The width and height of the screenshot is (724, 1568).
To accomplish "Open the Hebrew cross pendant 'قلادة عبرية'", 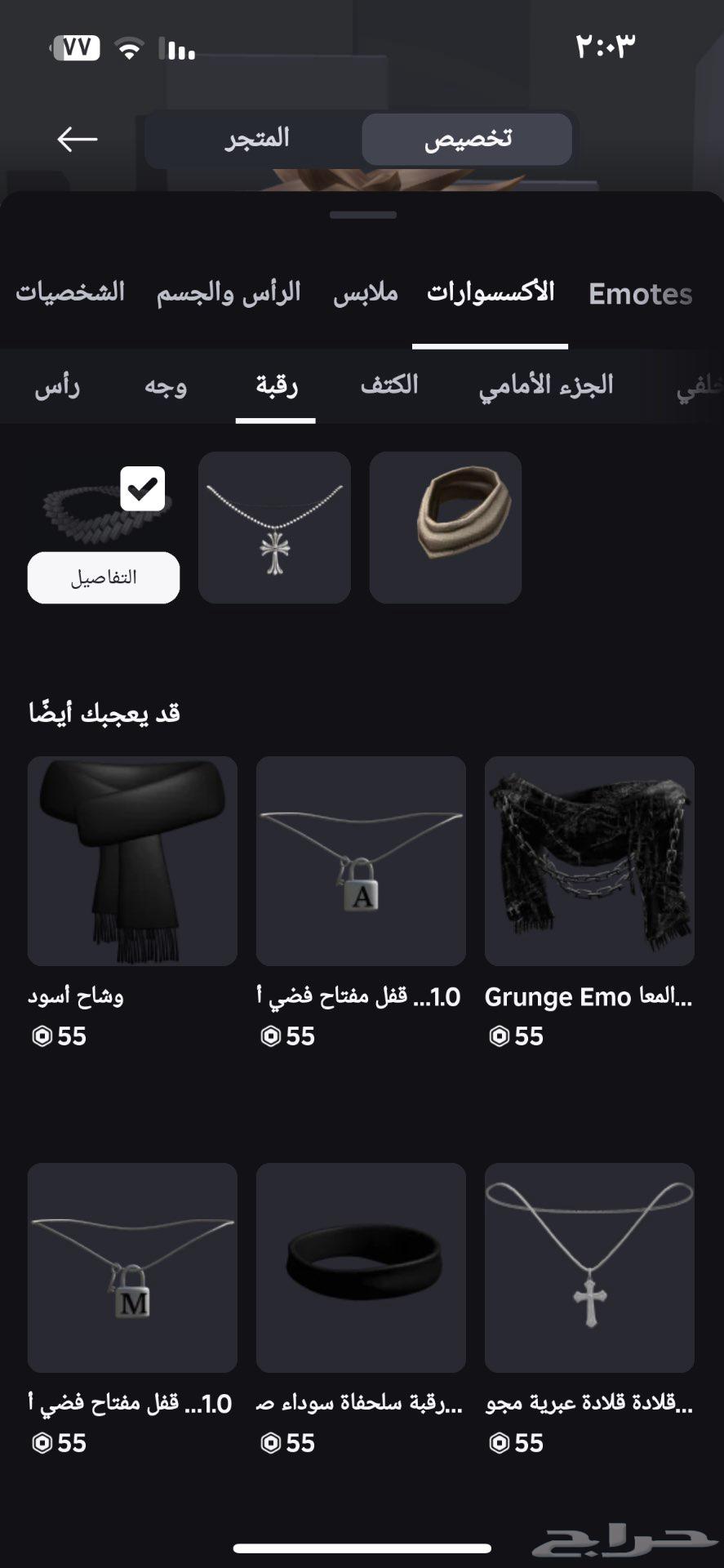I will point(589,1267).
